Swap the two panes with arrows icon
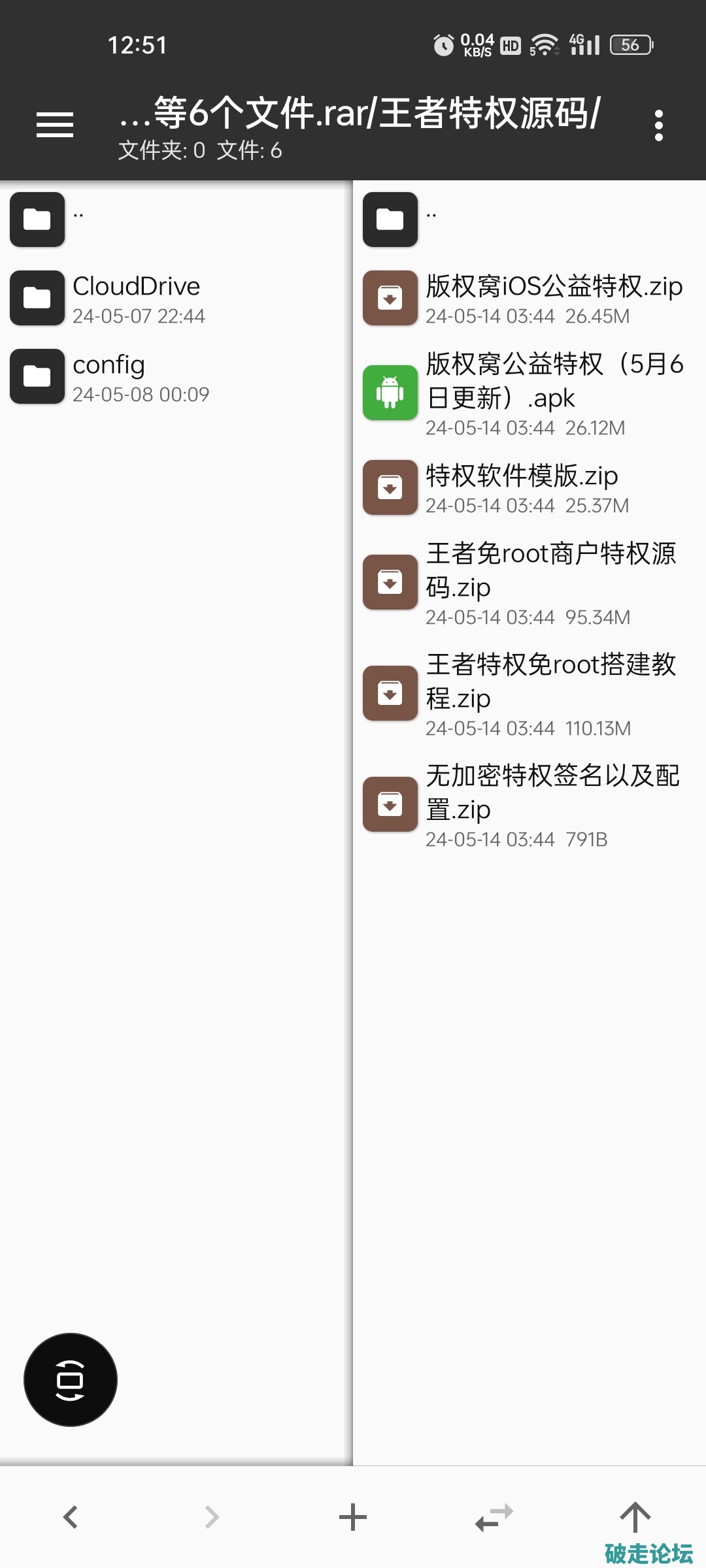 [x=494, y=1516]
